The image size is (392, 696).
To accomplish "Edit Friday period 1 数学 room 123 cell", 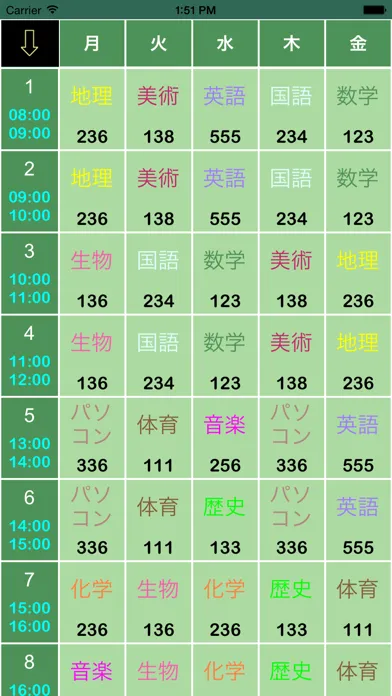I will coord(358,109).
